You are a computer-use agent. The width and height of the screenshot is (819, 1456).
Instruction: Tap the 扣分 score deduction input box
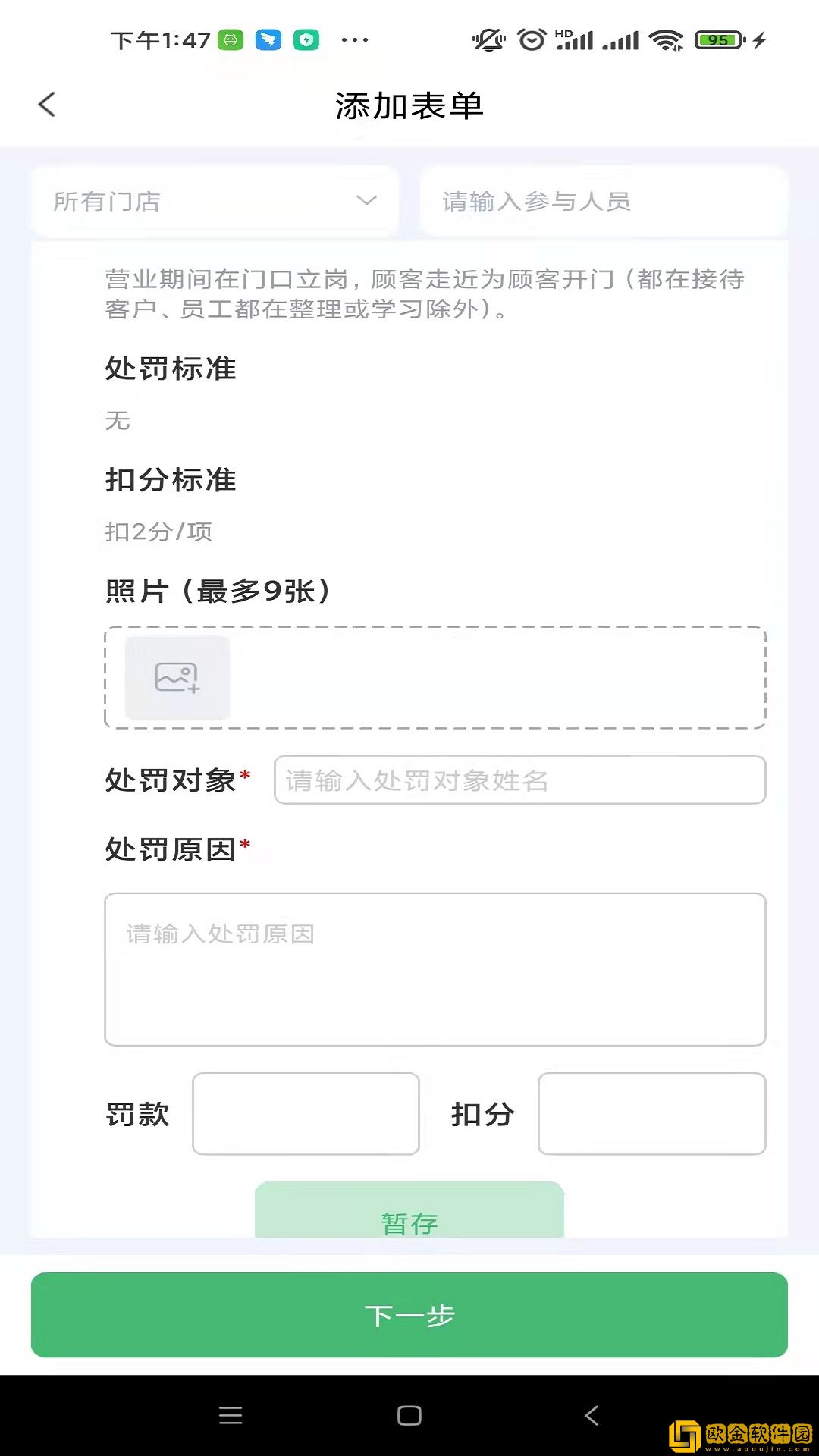point(651,1113)
